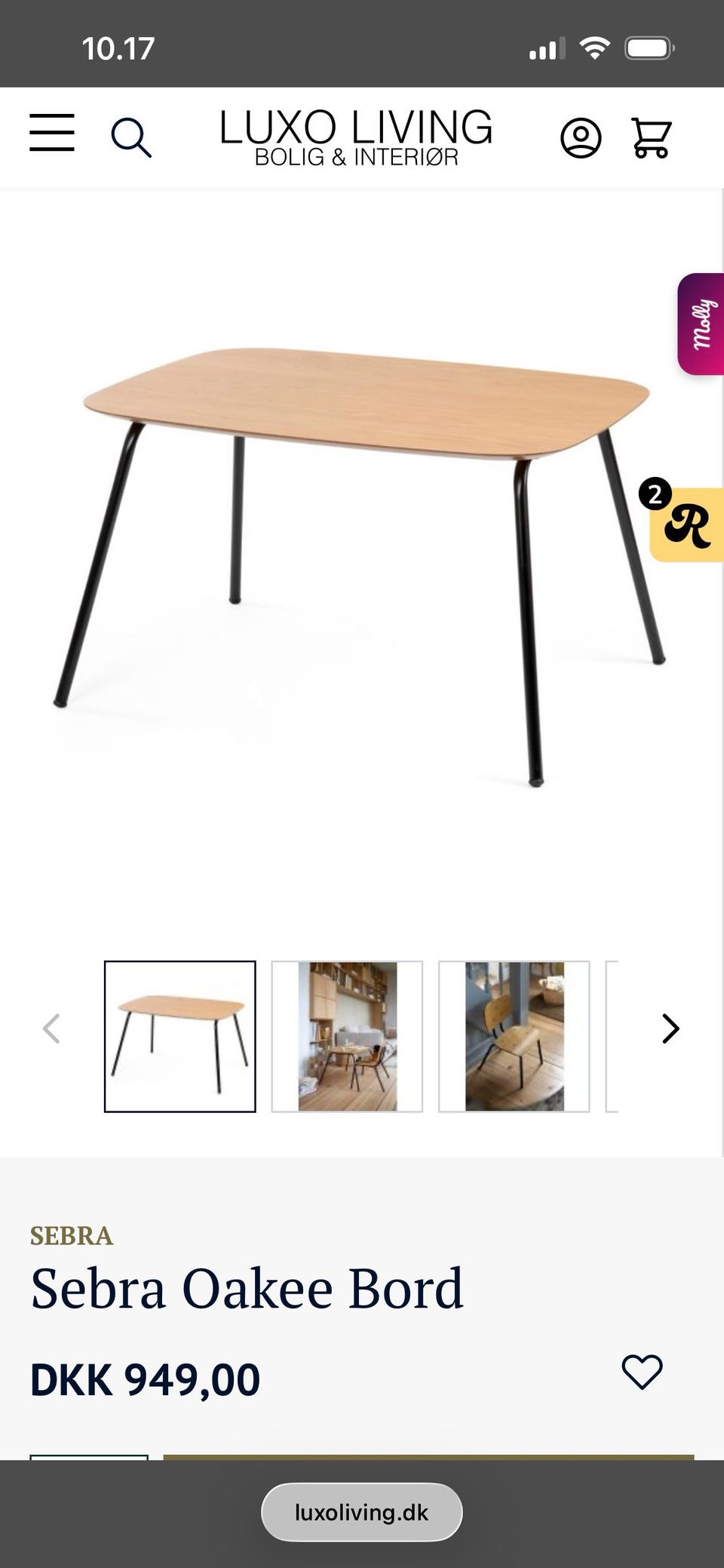Open the search magnifier

tap(131, 137)
